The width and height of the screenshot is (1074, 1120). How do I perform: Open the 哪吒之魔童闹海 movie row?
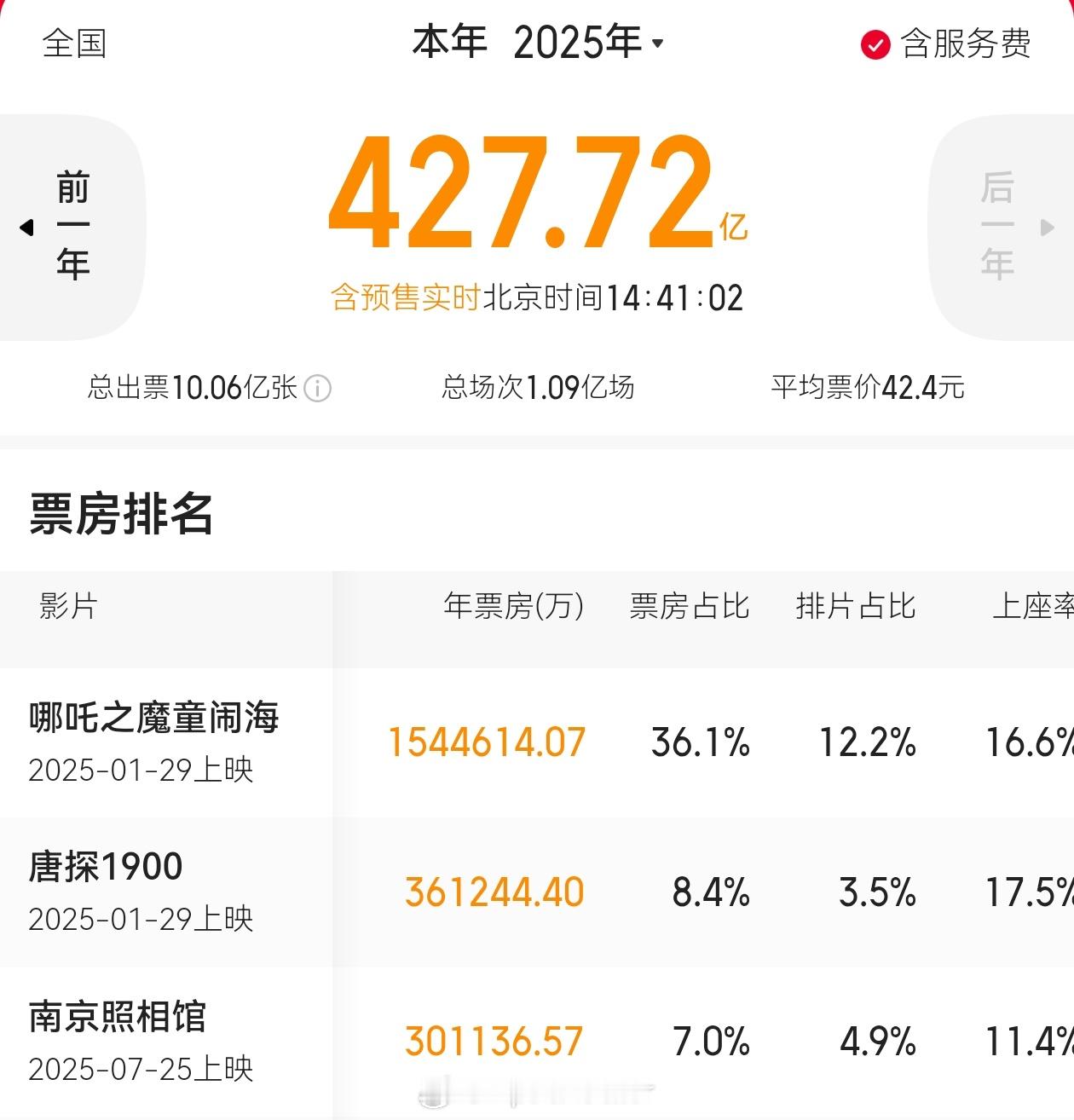coord(537,742)
